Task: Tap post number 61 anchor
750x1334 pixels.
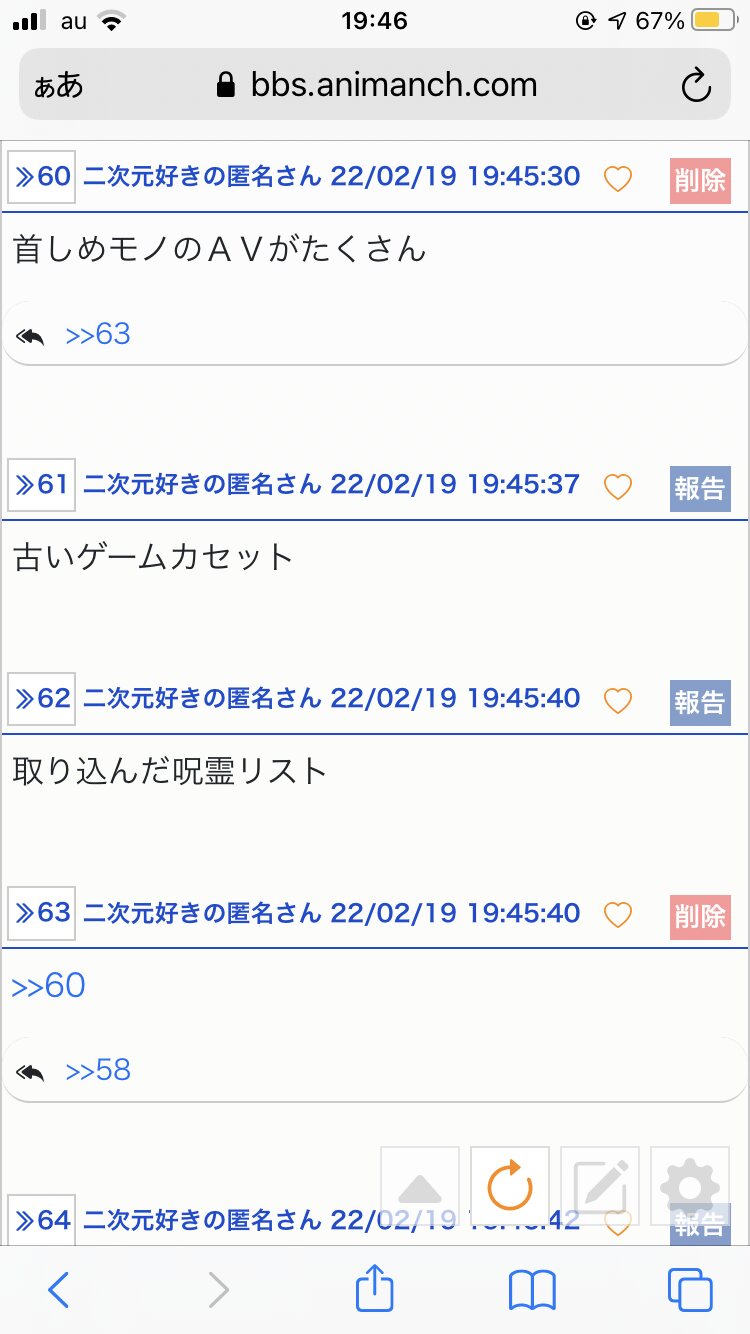Action: point(41,484)
